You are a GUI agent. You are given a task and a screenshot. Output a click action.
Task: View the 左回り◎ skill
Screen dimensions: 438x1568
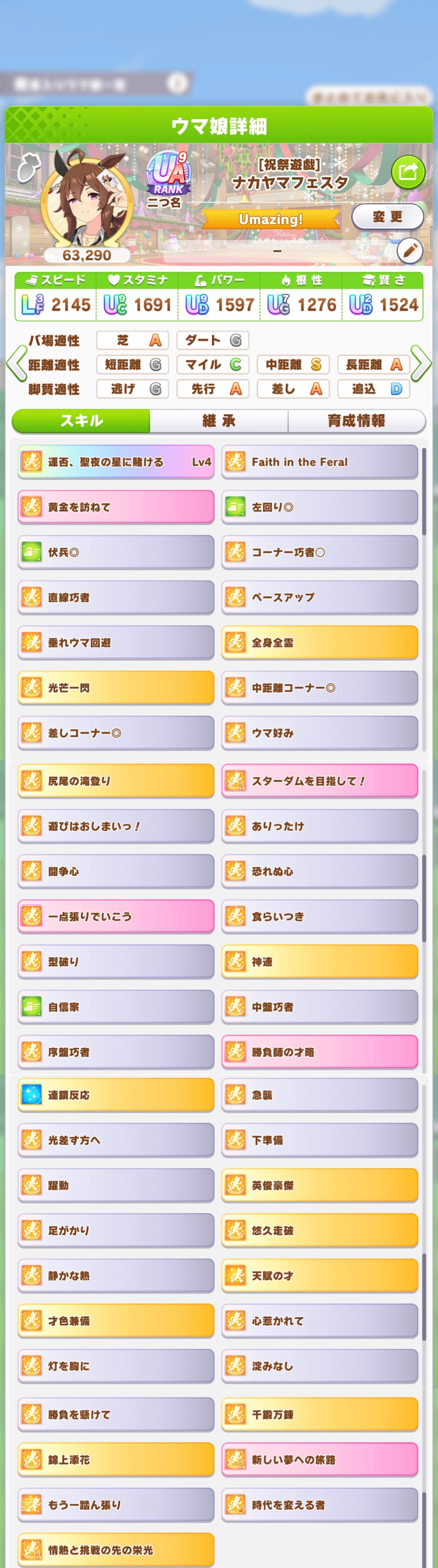320,507
